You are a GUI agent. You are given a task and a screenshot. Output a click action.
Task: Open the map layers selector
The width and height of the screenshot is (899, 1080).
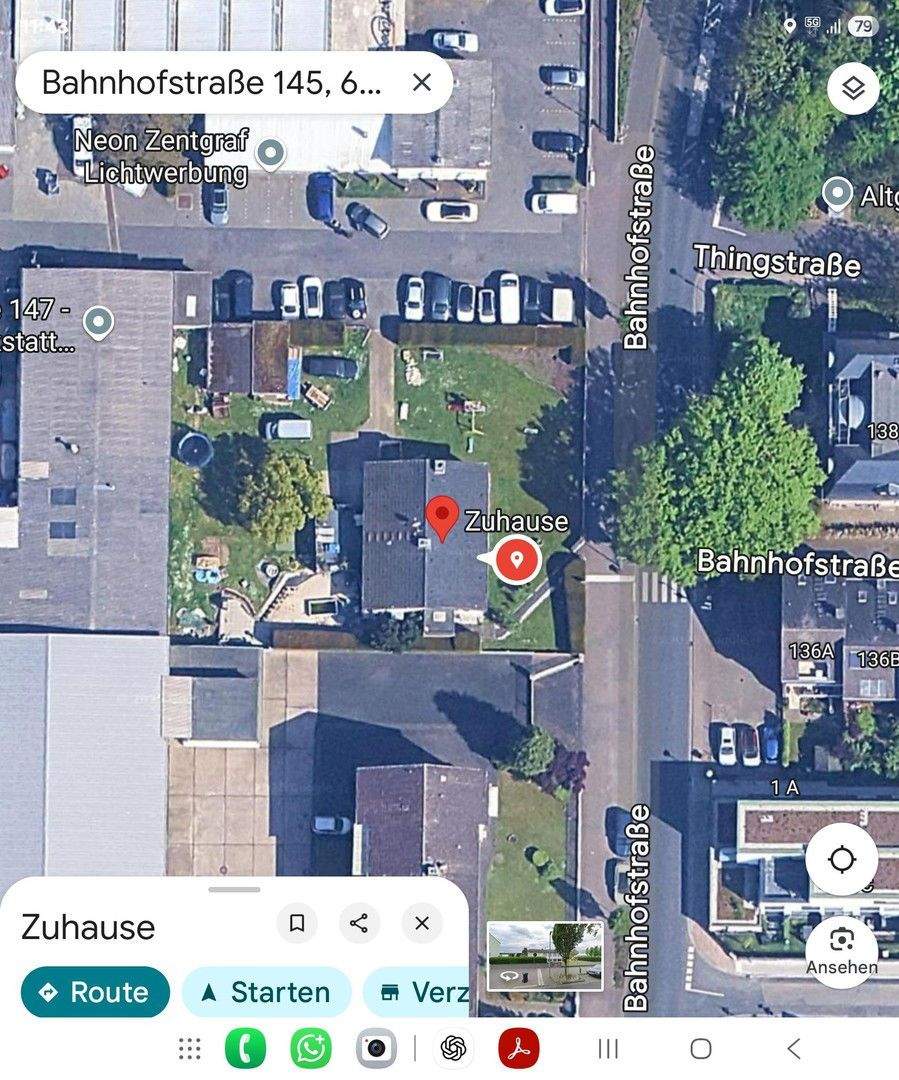[852, 89]
